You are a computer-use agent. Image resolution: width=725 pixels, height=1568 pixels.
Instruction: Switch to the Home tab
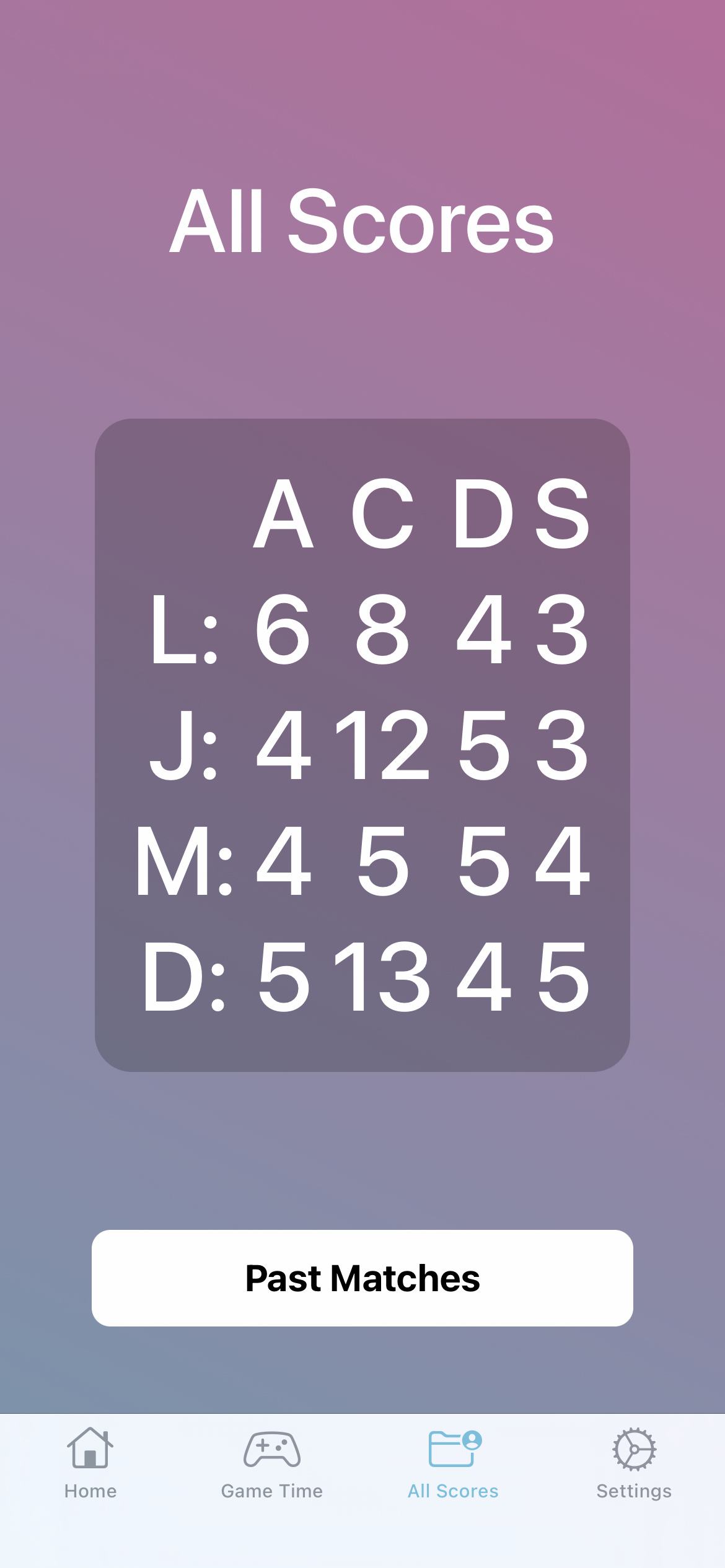pos(90,1463)
